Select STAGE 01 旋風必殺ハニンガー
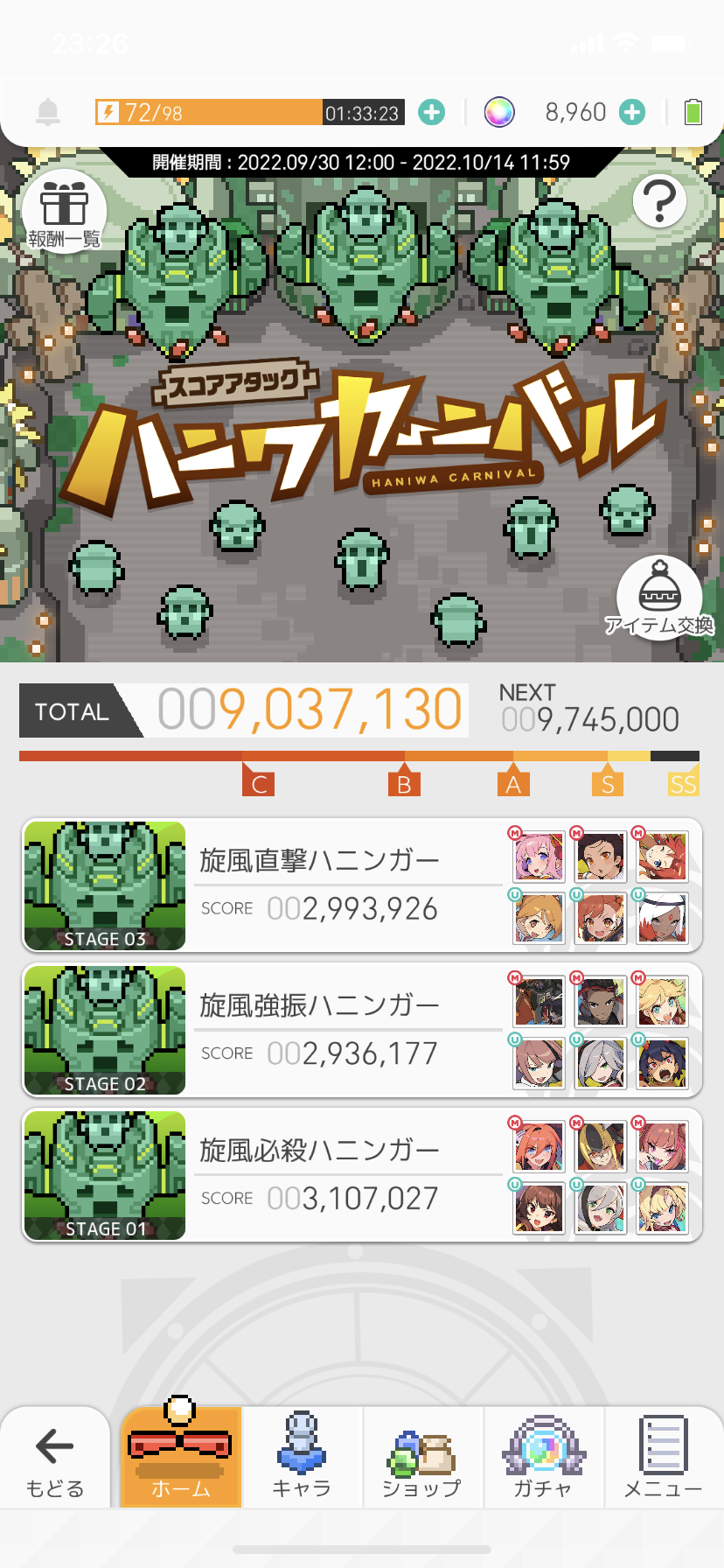Viewport: 724px width, 1568px height. pyautogui.click(x=350, y=1174)
